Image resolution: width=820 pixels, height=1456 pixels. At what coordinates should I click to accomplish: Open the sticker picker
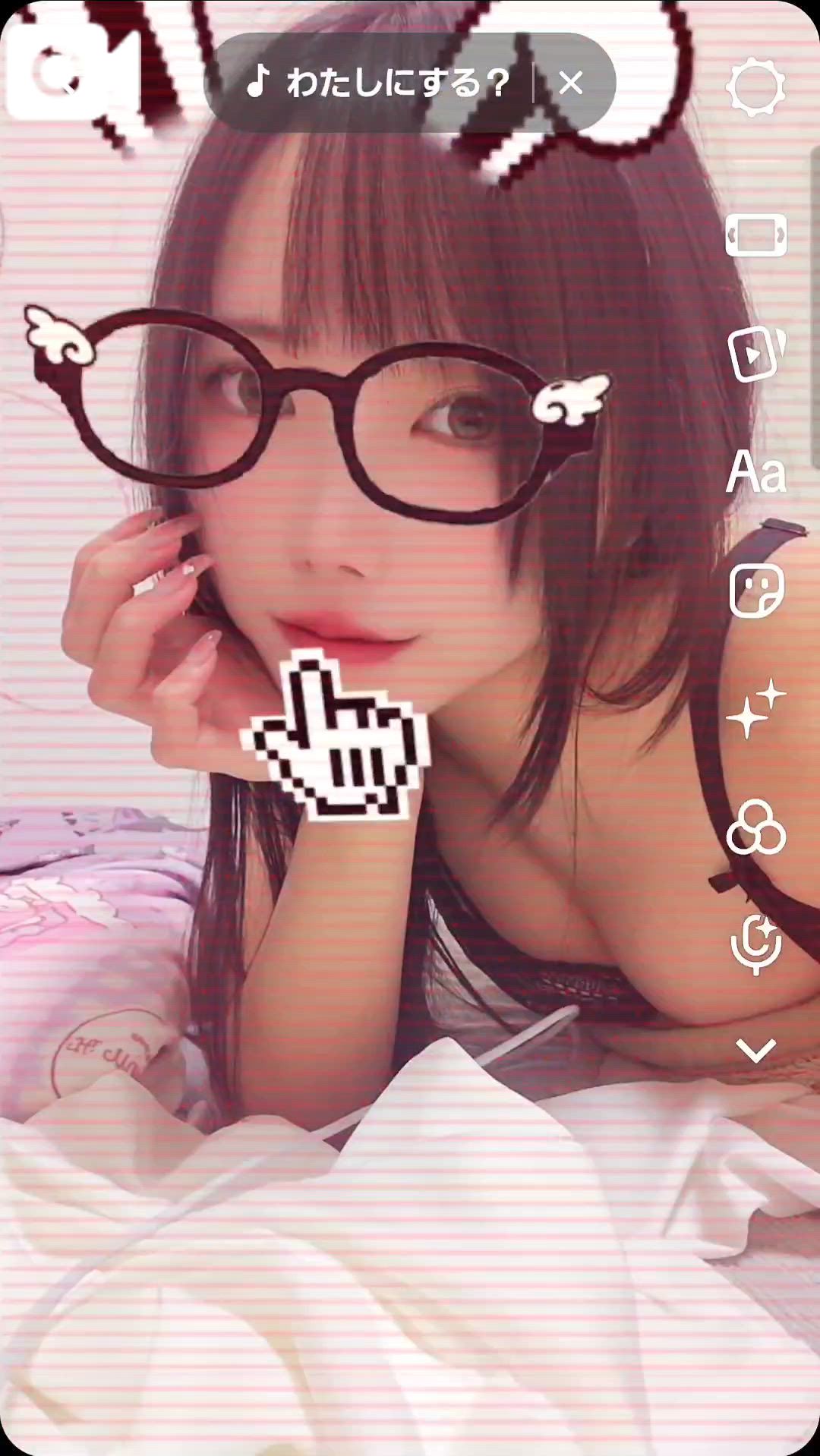755,591
